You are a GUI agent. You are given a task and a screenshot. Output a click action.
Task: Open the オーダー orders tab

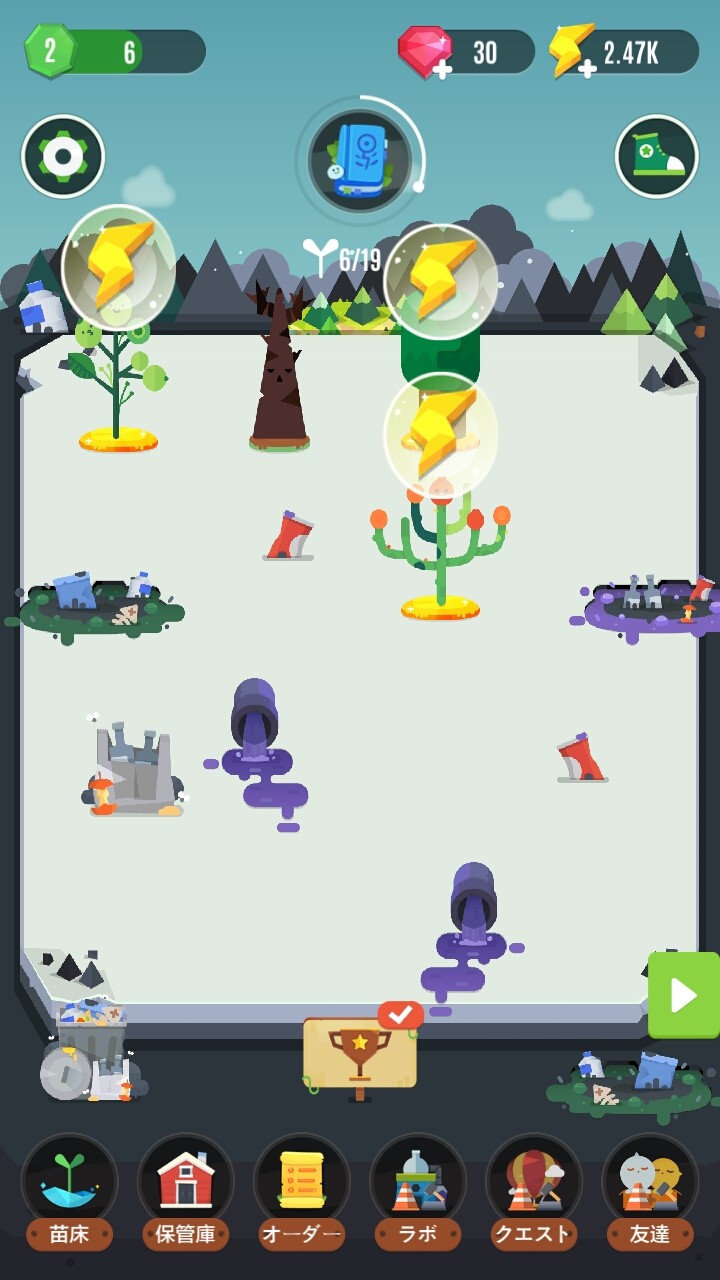302,1192
